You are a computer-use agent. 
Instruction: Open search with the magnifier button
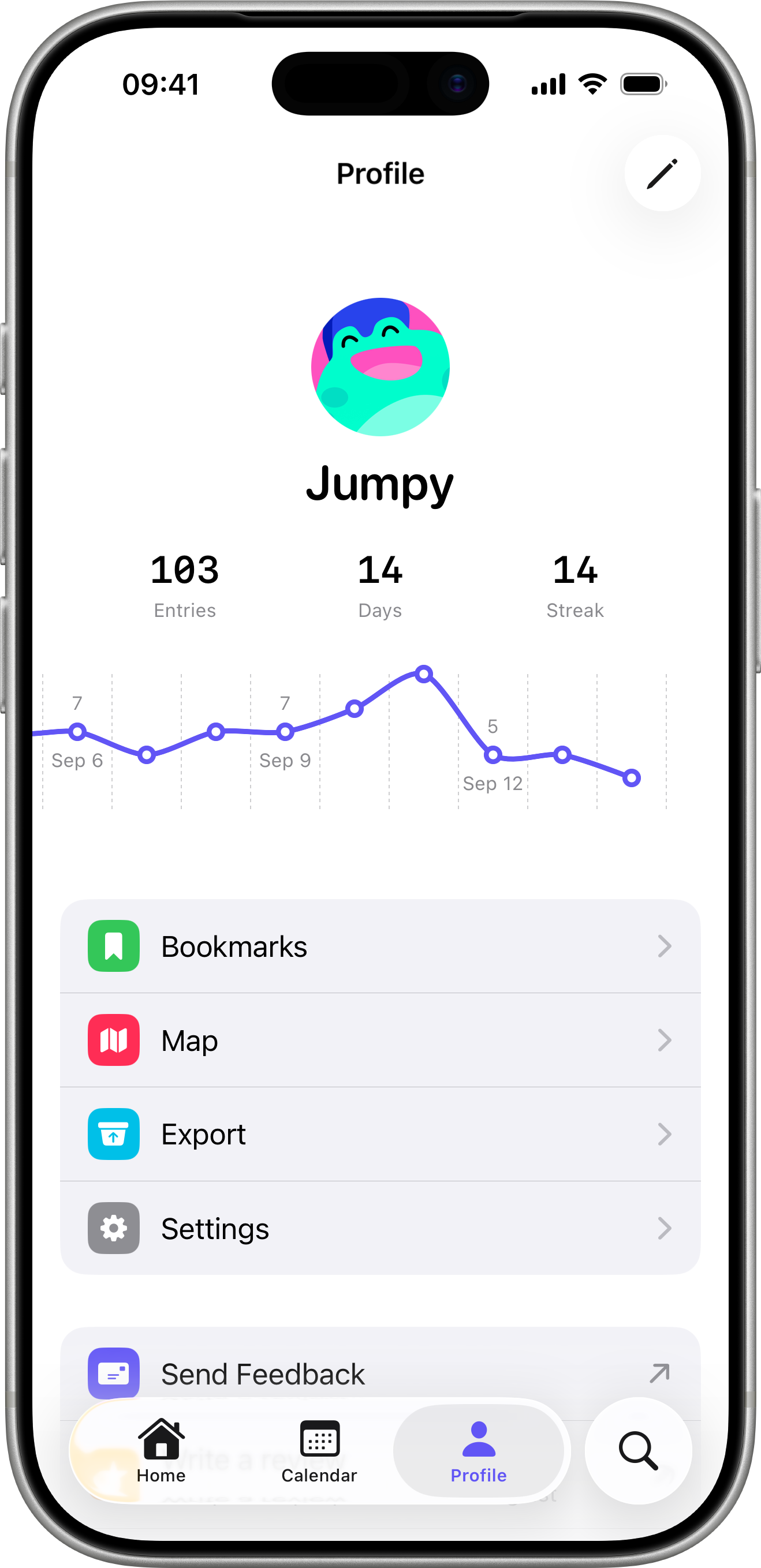click(637, 1451)
